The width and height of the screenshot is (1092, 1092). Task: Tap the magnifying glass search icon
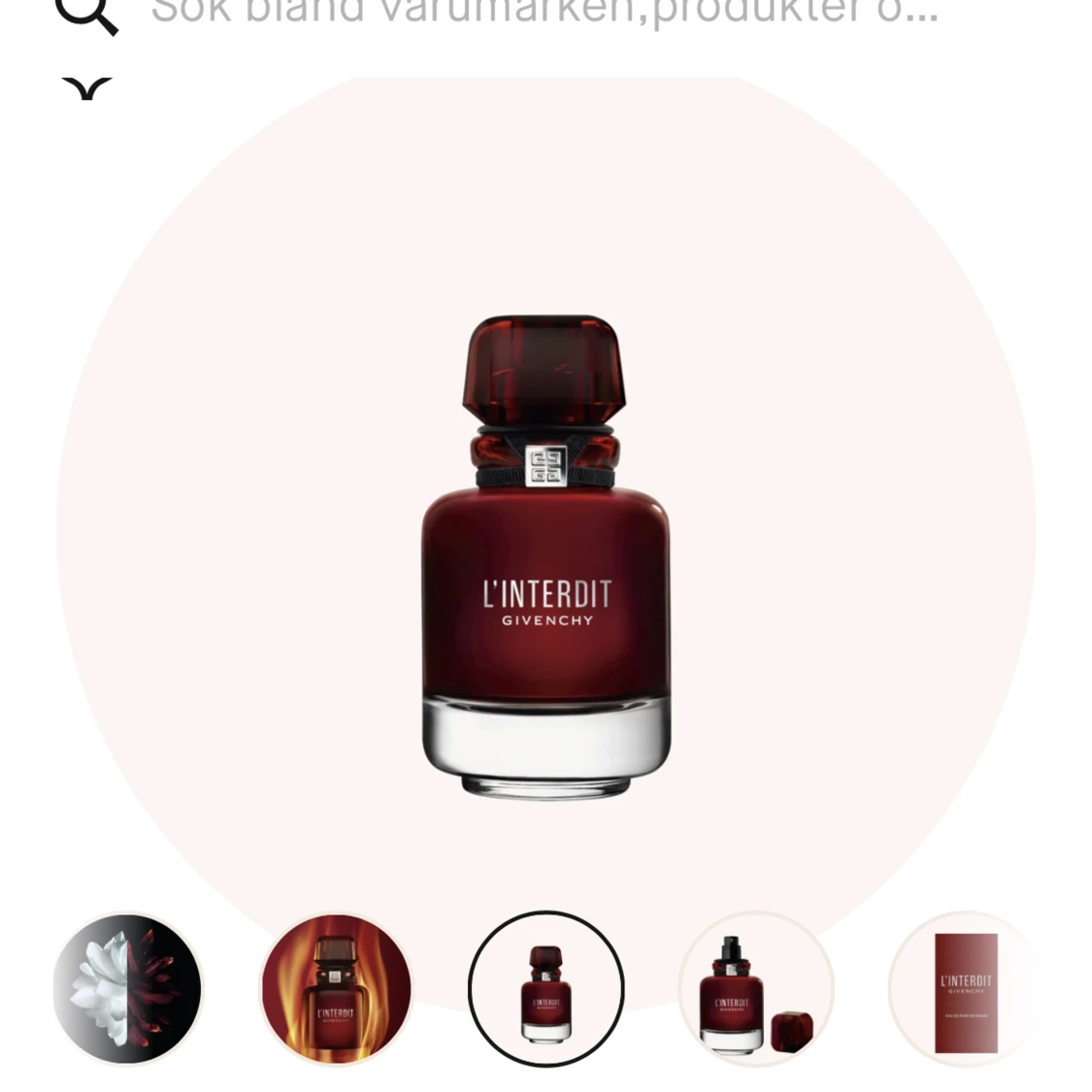(x=87, y=16)
